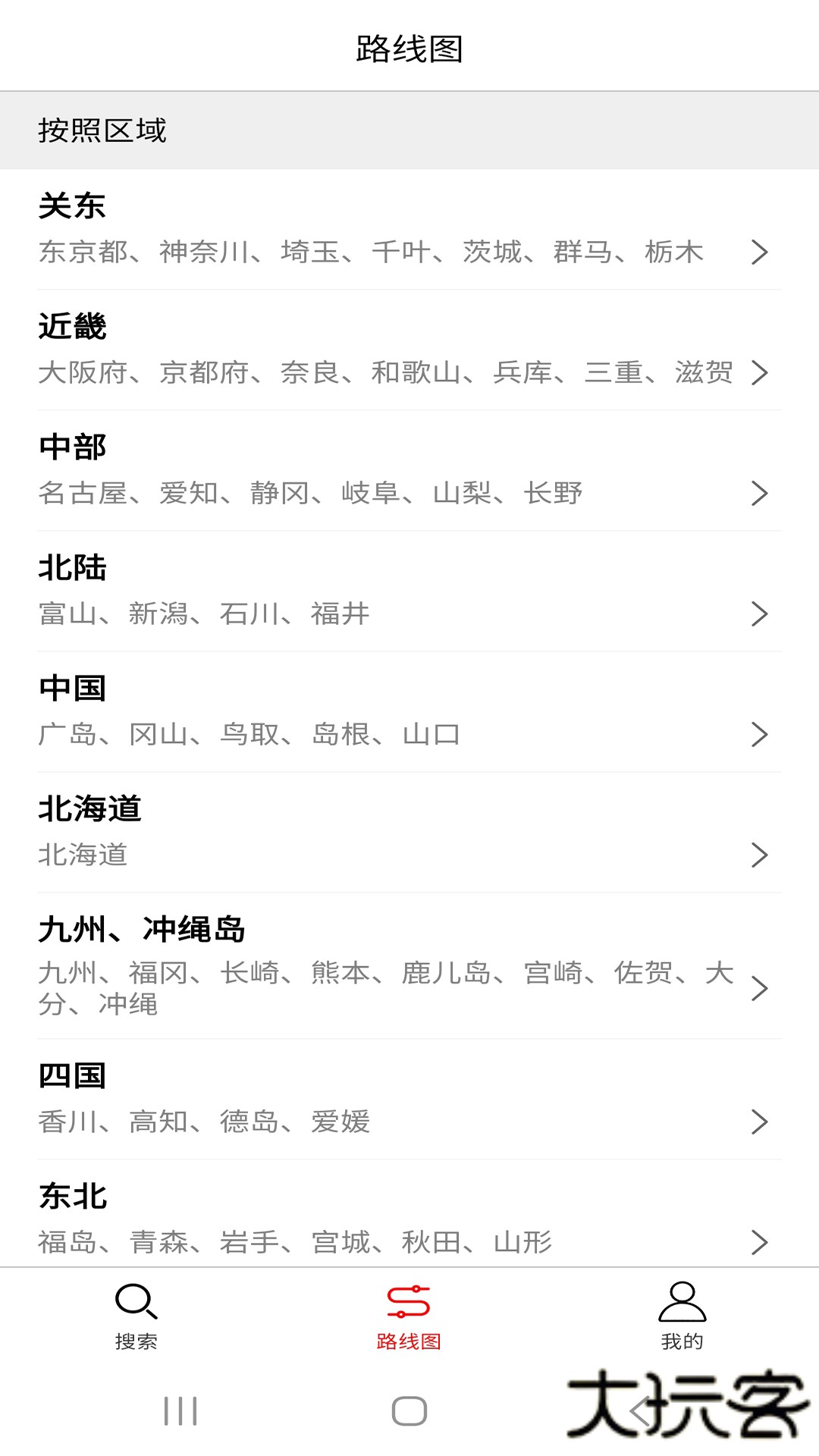The height and width of the screenshot is (1456, 819).
Task: Open the 中国 region row with 广岛
Action: pos(409,711)
